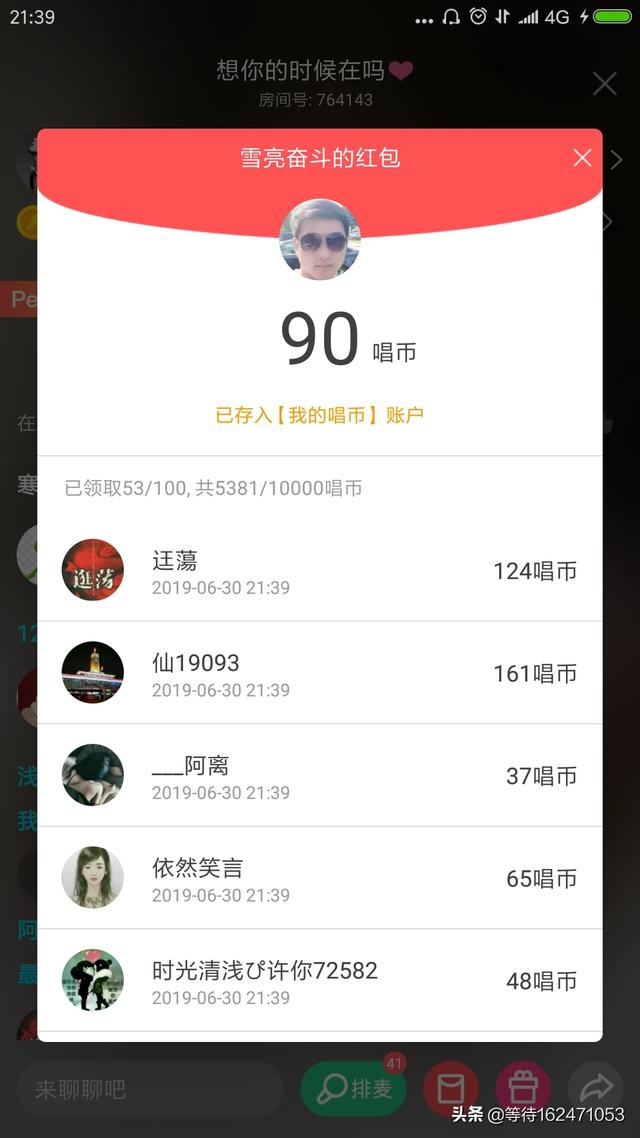The width and height of the screenshot is (640, 1138).
Task: Tap the 来聊聊吧 chat input
Action: [x=150, y=1089]
